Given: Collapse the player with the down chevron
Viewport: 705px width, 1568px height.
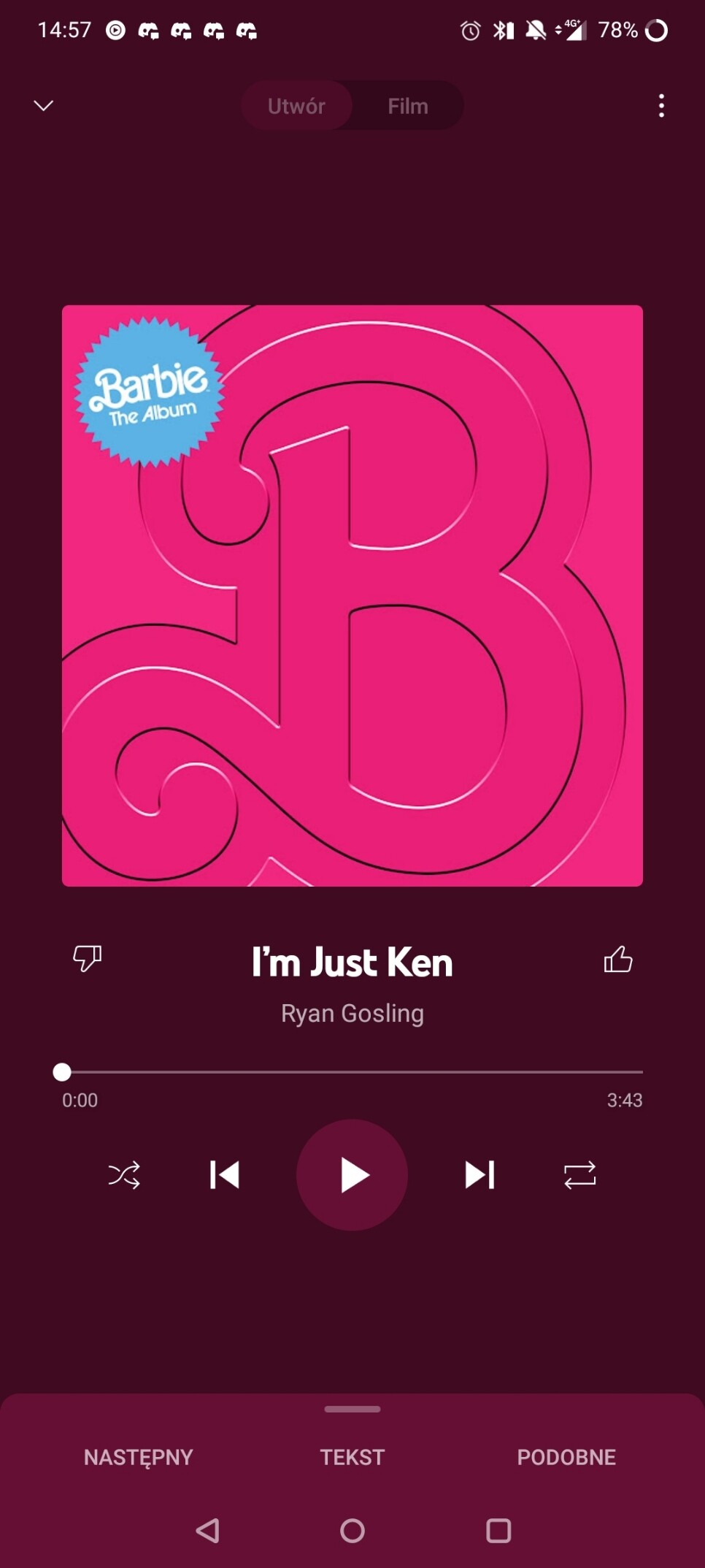Looking at the screenshot, I should (x=44, y=106).
